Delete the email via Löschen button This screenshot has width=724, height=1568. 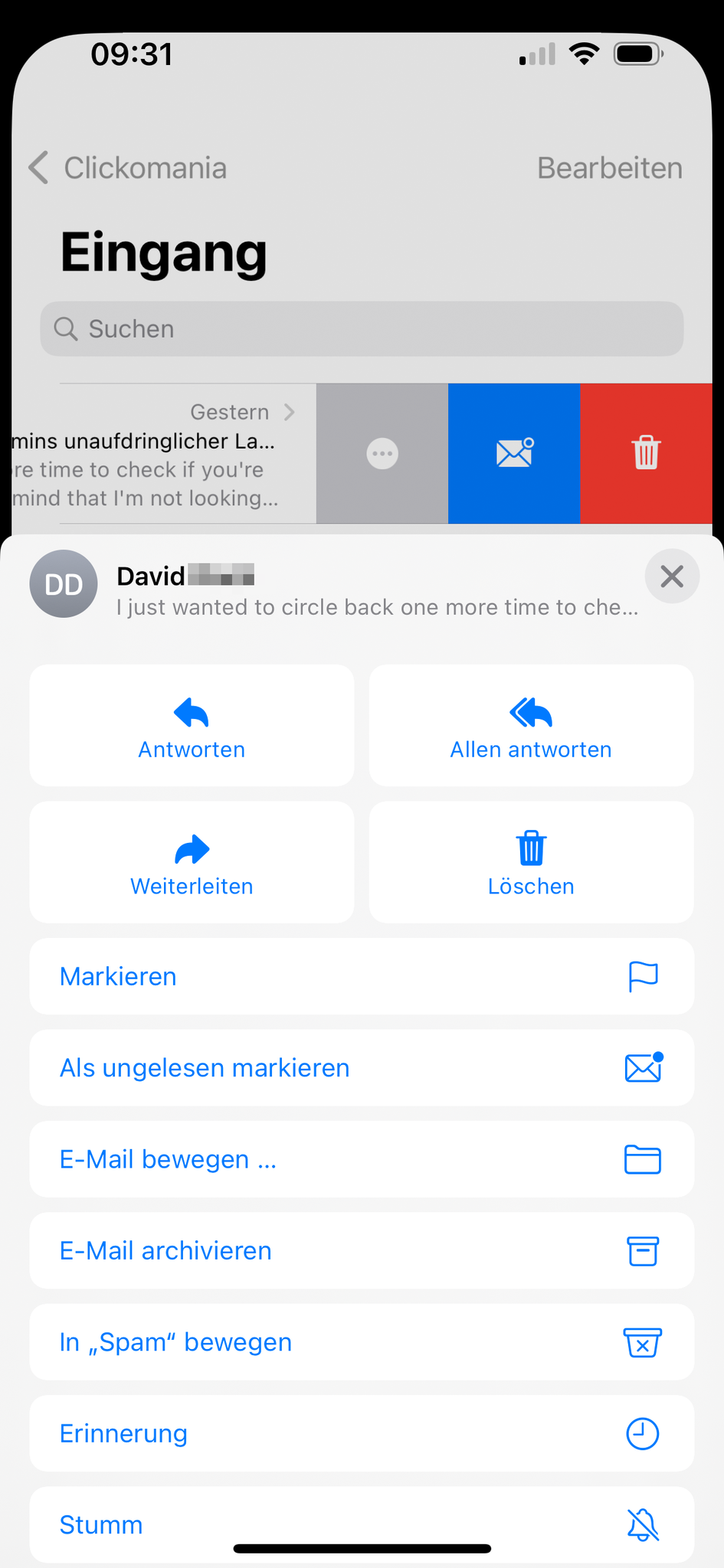point(531,863)
